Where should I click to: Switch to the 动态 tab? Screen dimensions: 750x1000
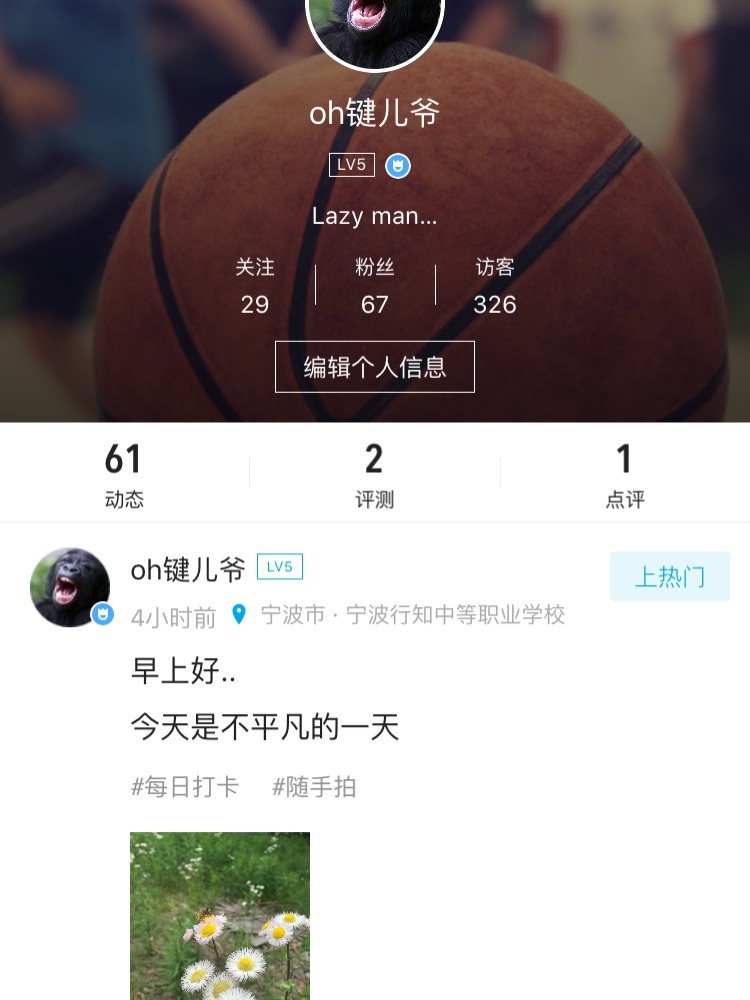(124, 475)
